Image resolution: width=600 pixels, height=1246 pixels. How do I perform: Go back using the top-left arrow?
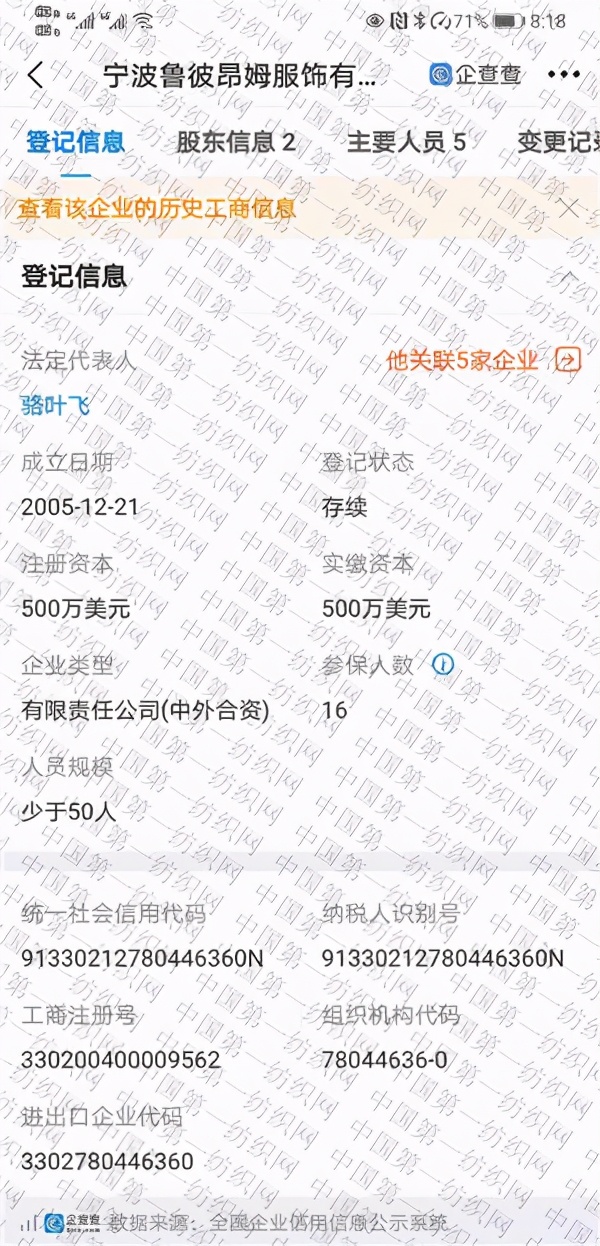pyautogui.click(x=36, y=75)
